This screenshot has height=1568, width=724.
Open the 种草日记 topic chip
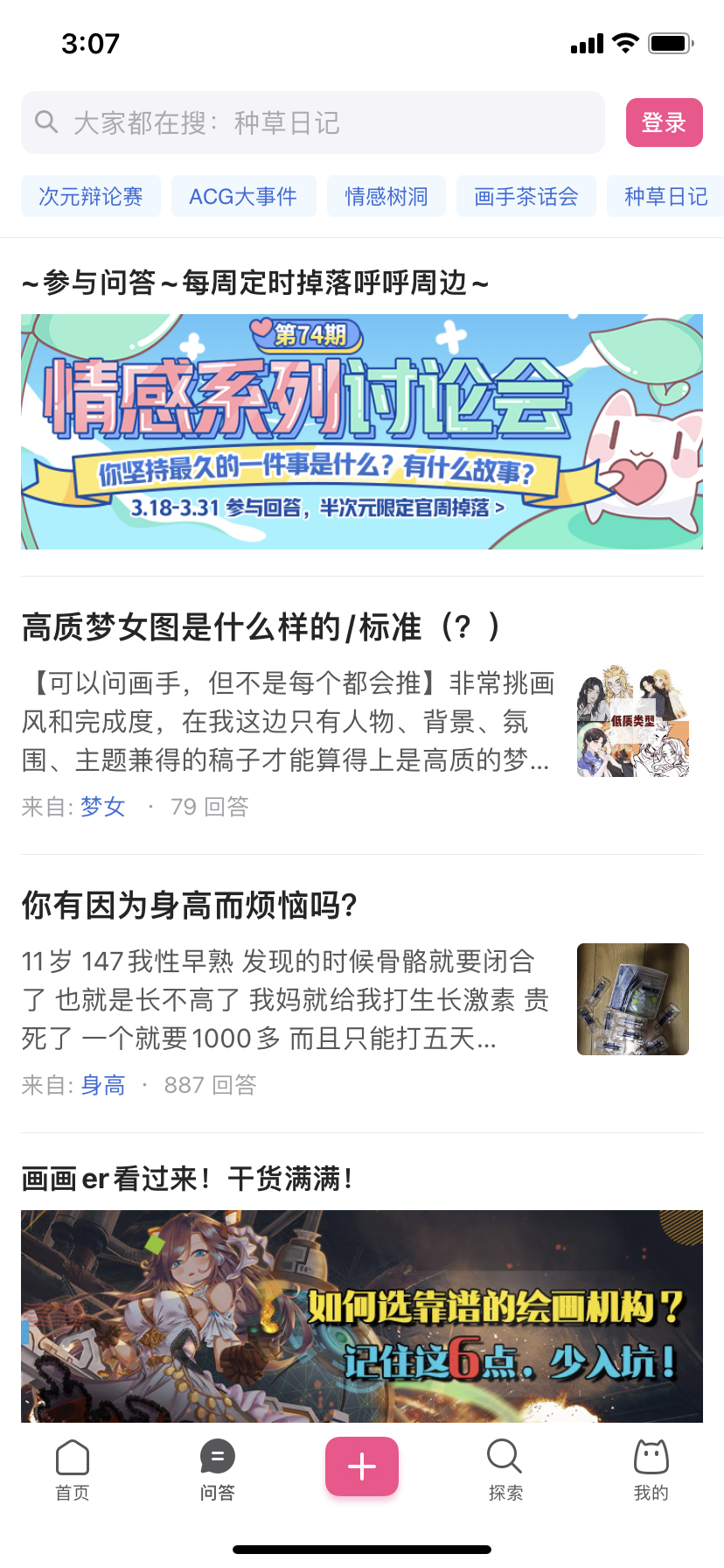click(665, 197)
